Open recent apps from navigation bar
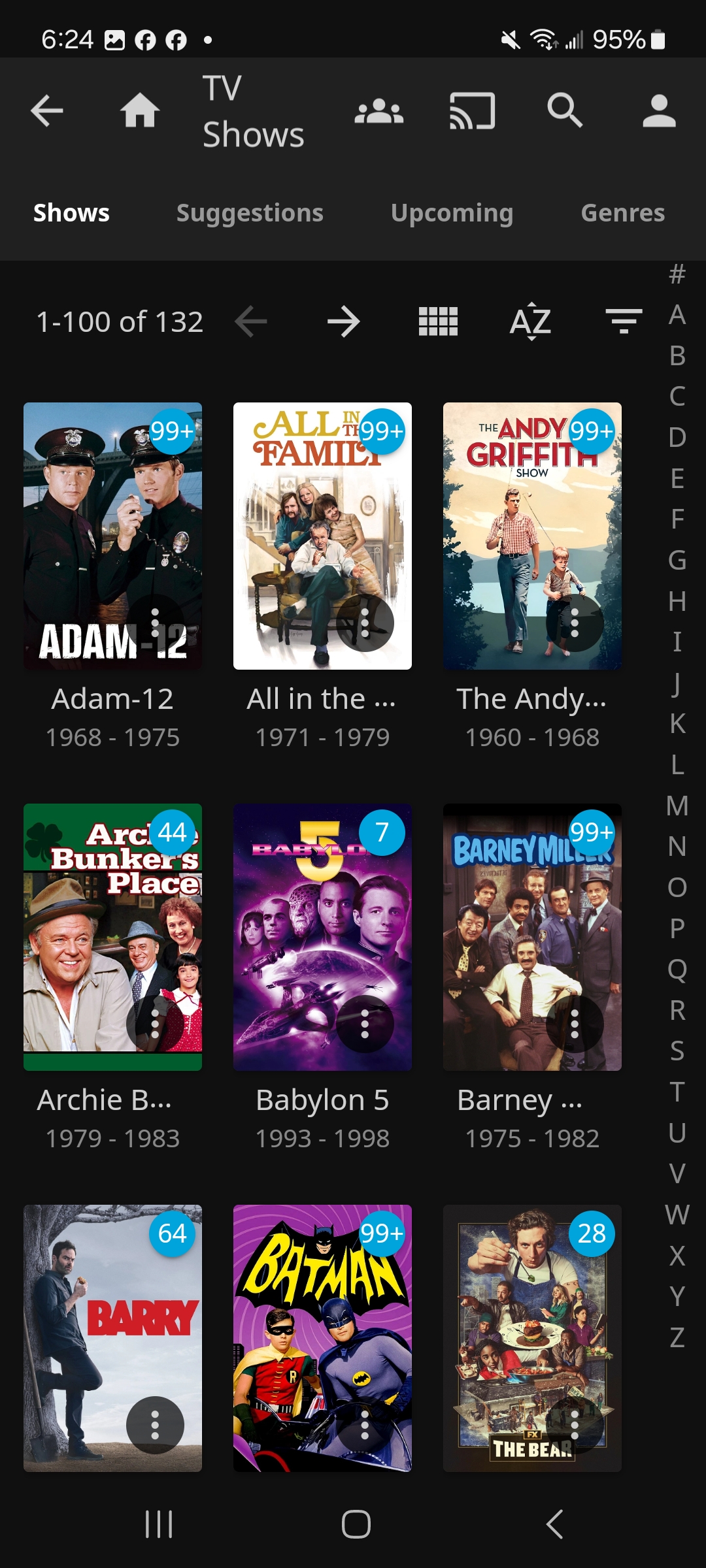Viewport: 706px width, 1568px height. click(x=159, y=1524)
